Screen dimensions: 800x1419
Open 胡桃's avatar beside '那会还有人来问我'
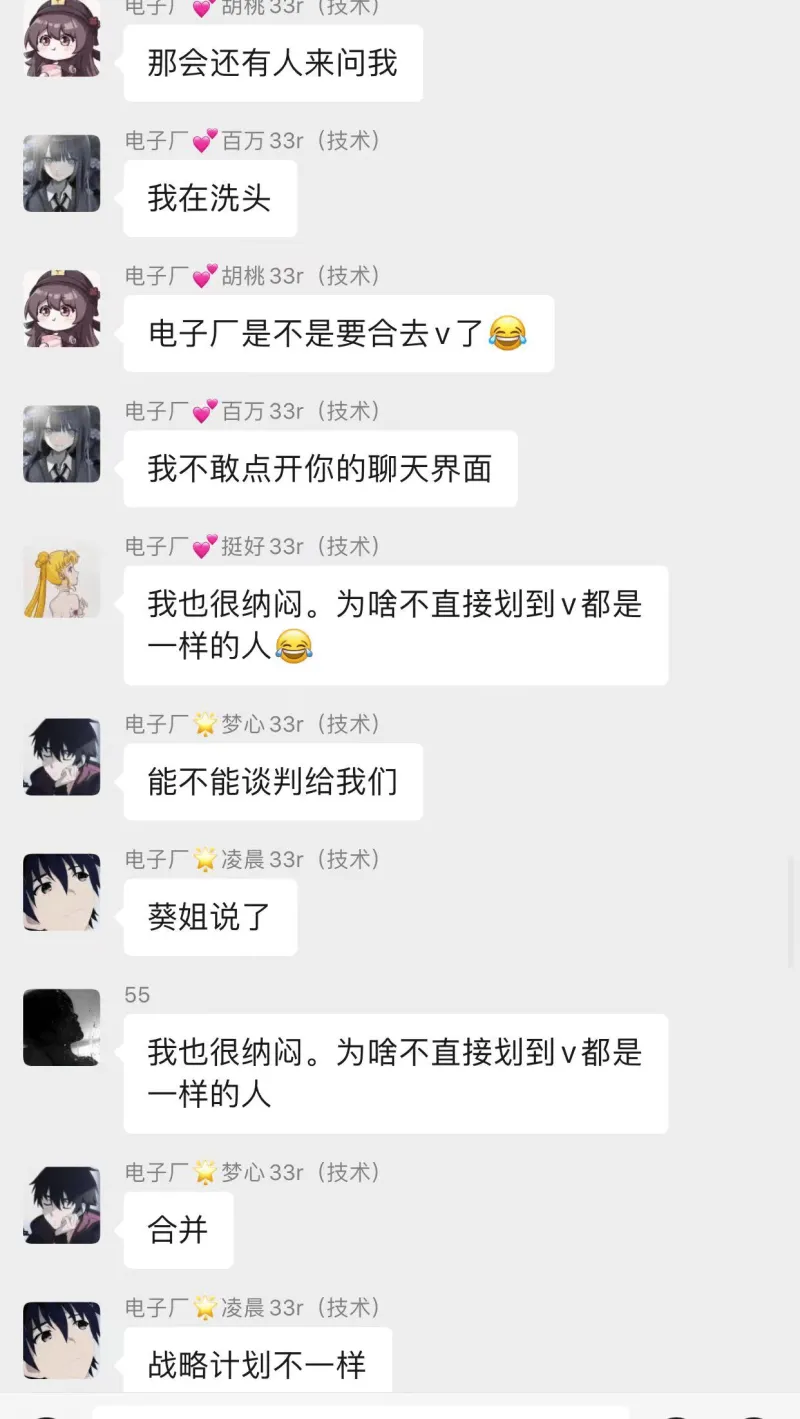tap(62, 40)
